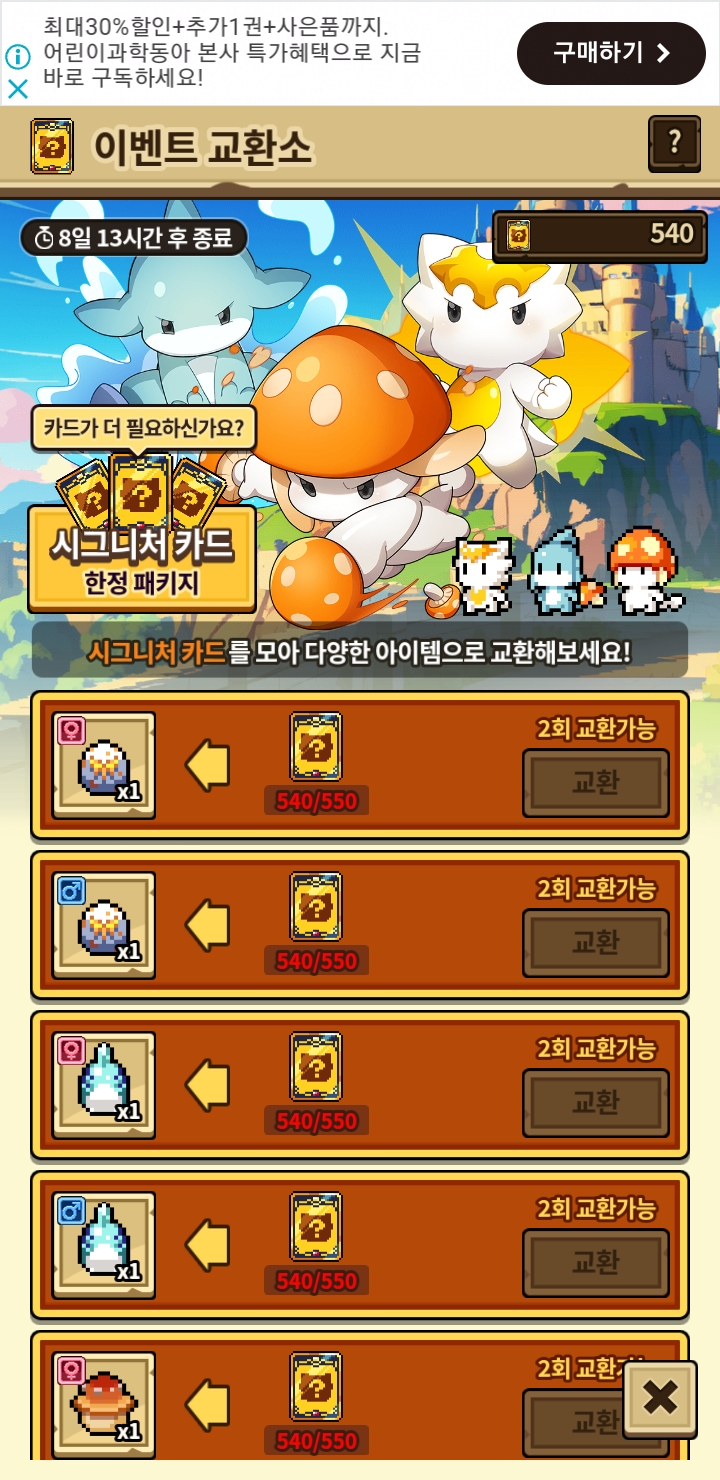The width and height of the screenshot is (720, 1480).
Task: Open the question mark help button
Action: coord(675,143)
